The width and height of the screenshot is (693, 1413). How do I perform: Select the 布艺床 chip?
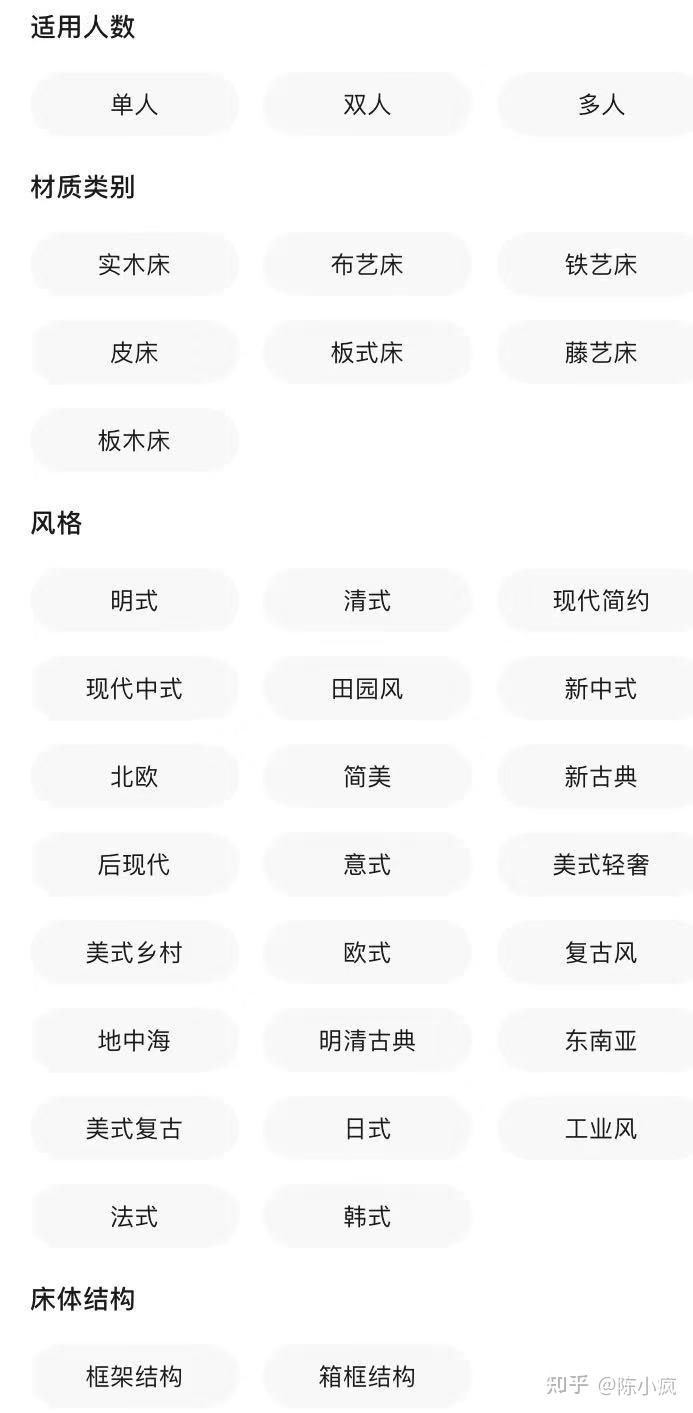click(x=367, y=264)
